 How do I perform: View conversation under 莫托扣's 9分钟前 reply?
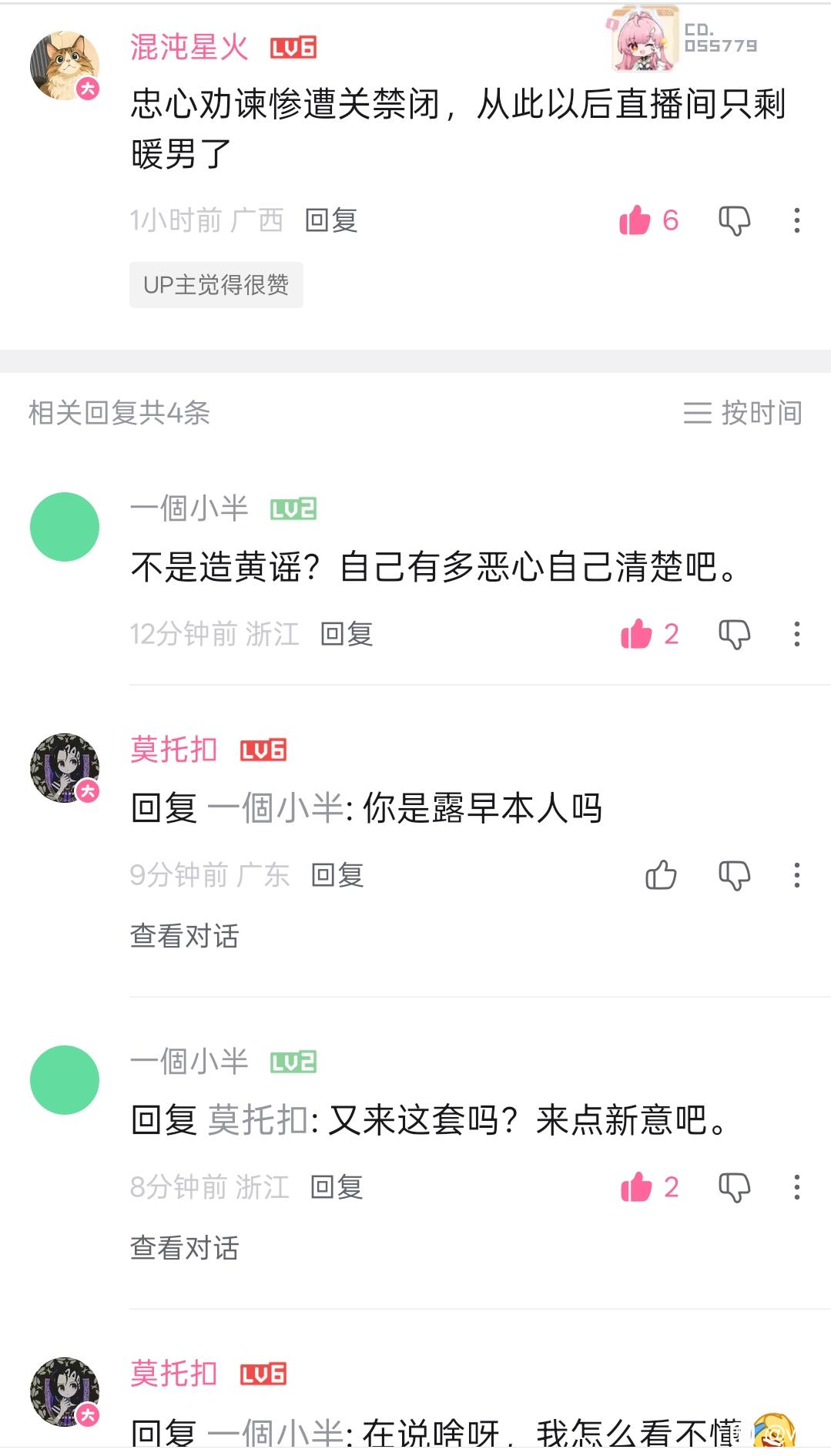click(185, 936)
